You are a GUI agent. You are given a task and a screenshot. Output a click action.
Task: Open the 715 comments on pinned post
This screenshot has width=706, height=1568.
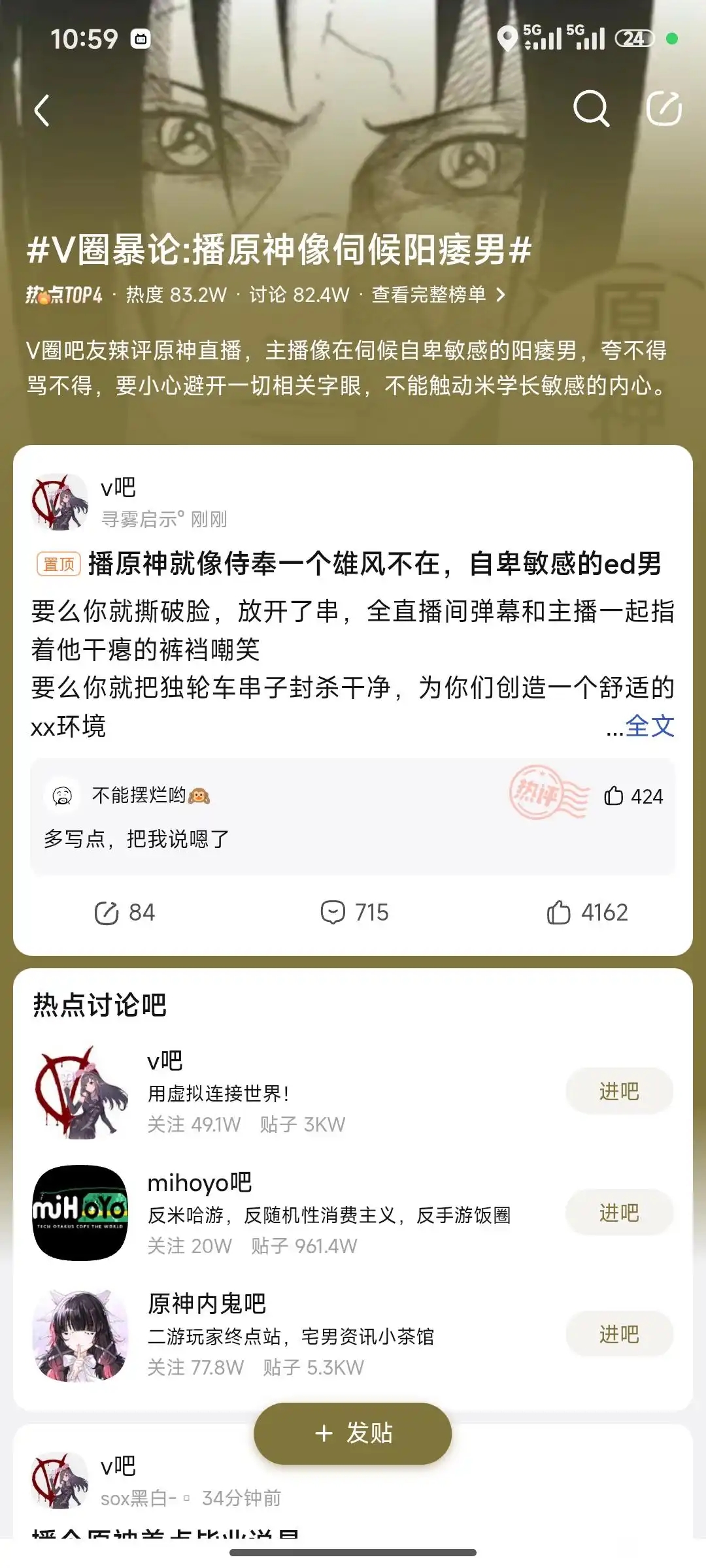pos(354,913)
